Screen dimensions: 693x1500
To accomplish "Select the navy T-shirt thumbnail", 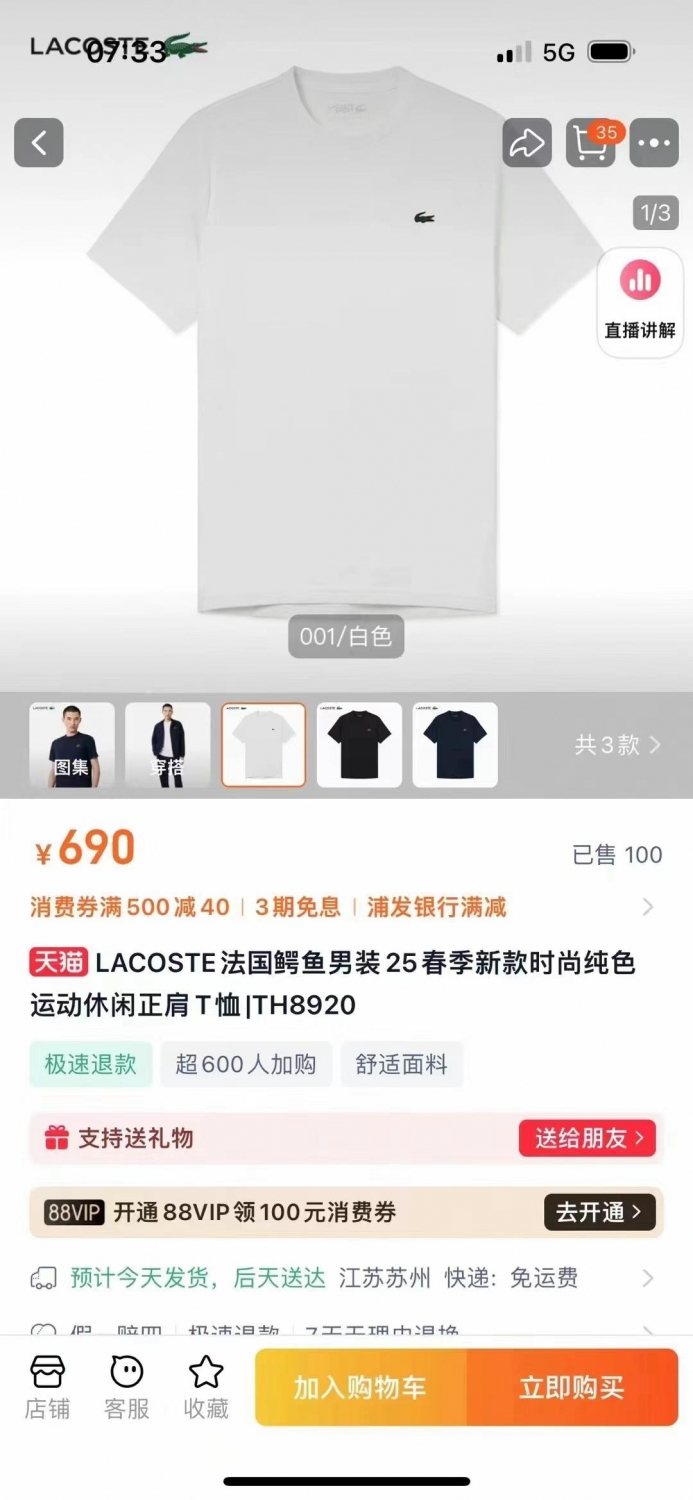I will [x=456, y=745].
